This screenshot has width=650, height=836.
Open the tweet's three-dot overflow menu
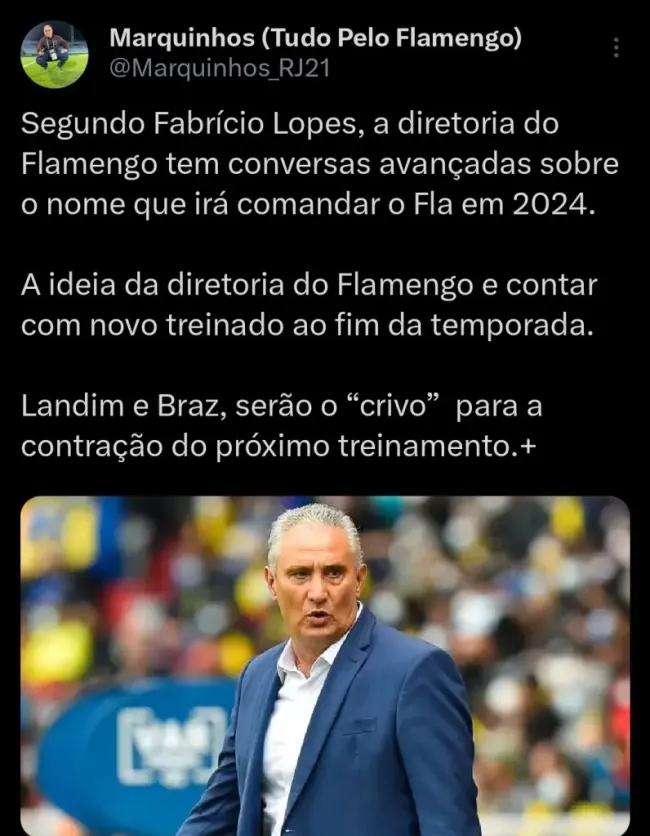(616, 47)
